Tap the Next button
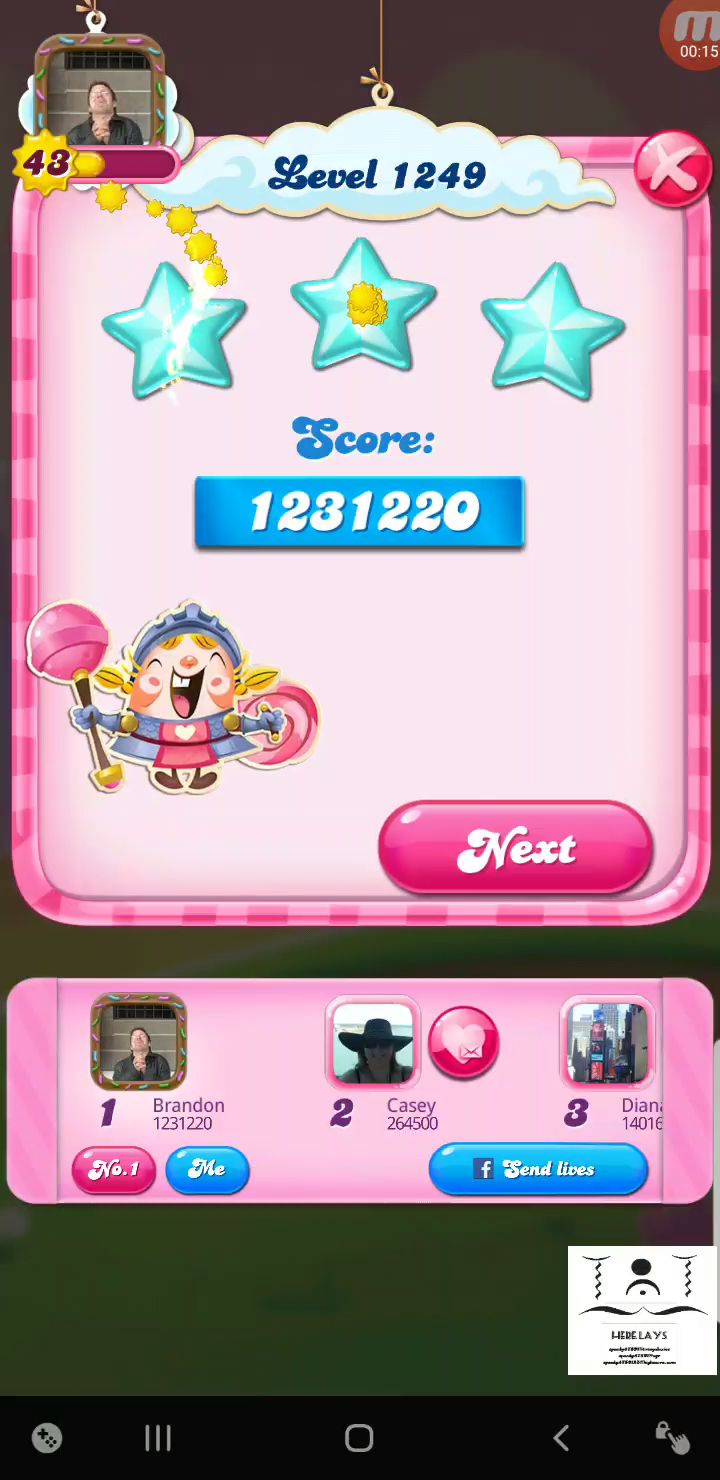The image size is (720, 1480). [516, 848]
